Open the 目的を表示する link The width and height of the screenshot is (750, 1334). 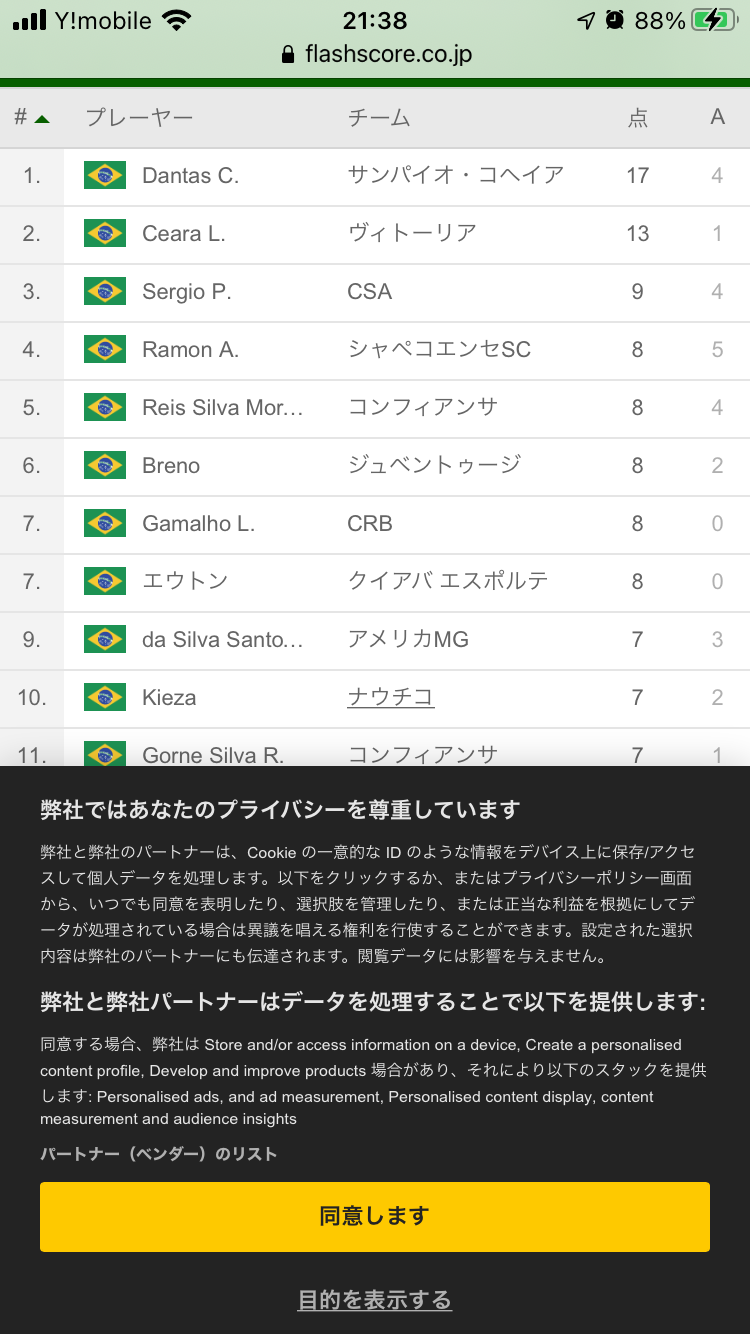pyautogui.click(x=375, y=1300)
